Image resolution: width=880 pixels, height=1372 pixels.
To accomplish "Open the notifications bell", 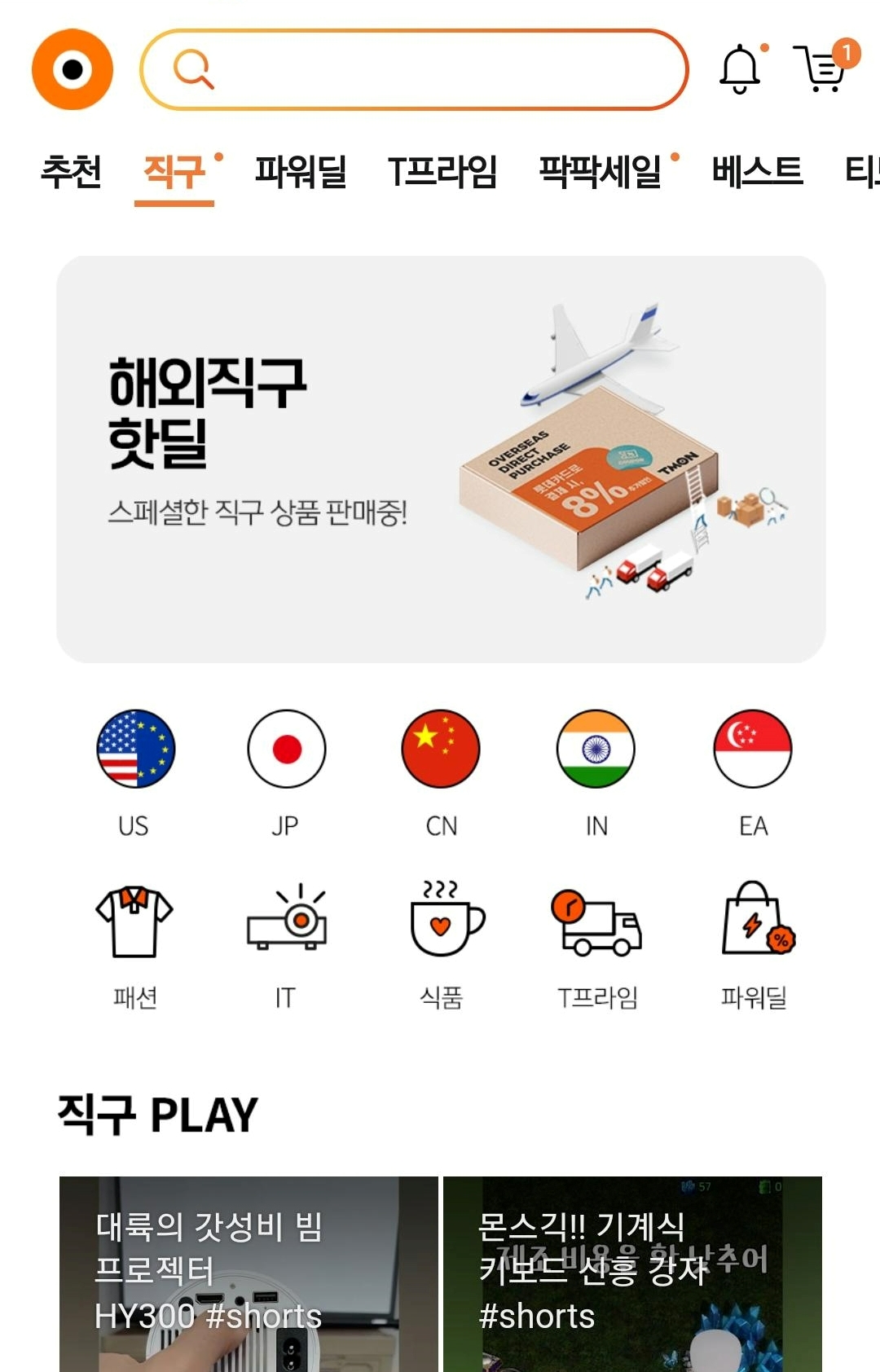I will pos(740,69).
